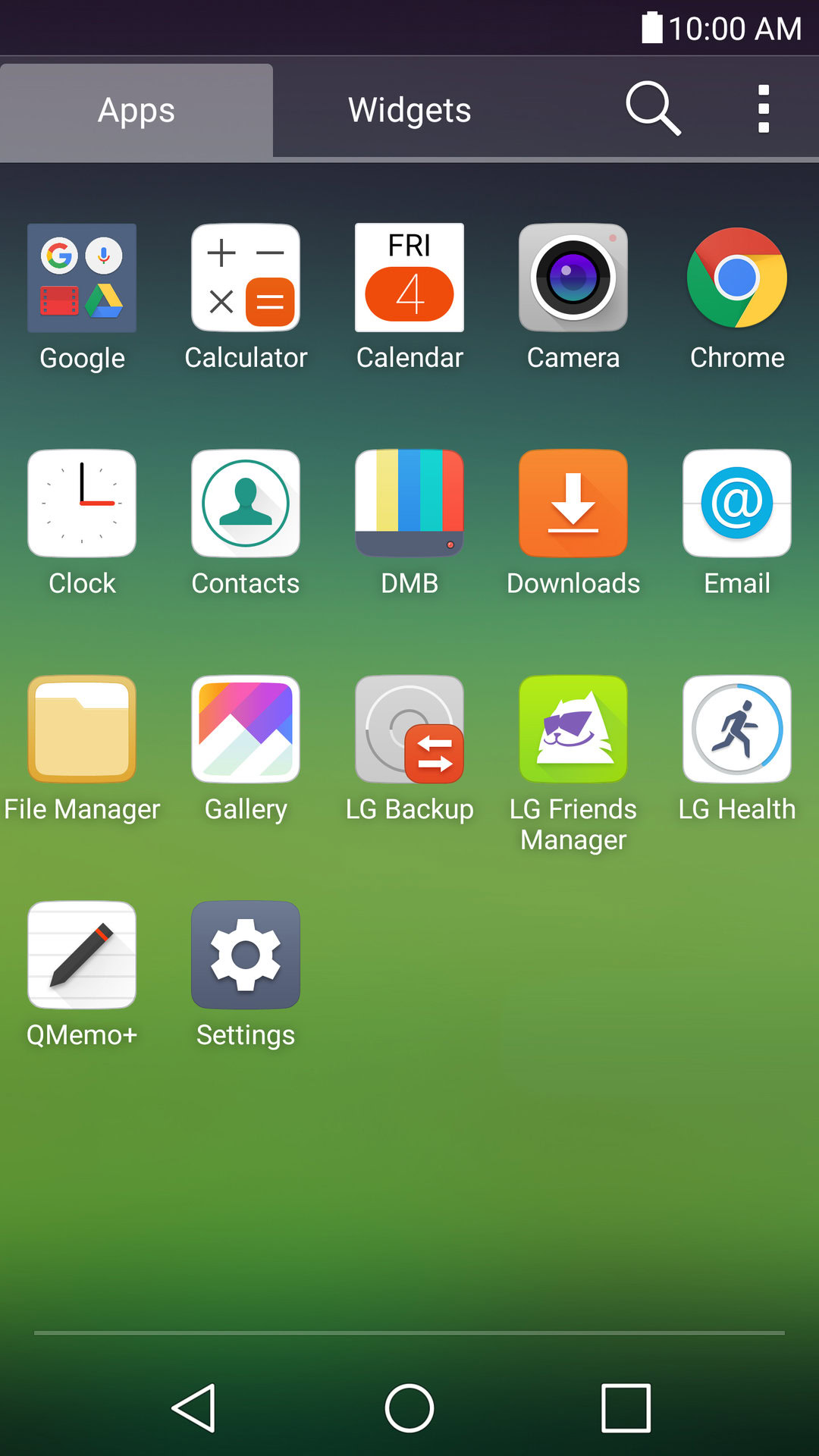The image size is (819, 1456).
Task: Launch Contacts
Action: [x=246, y=504]
